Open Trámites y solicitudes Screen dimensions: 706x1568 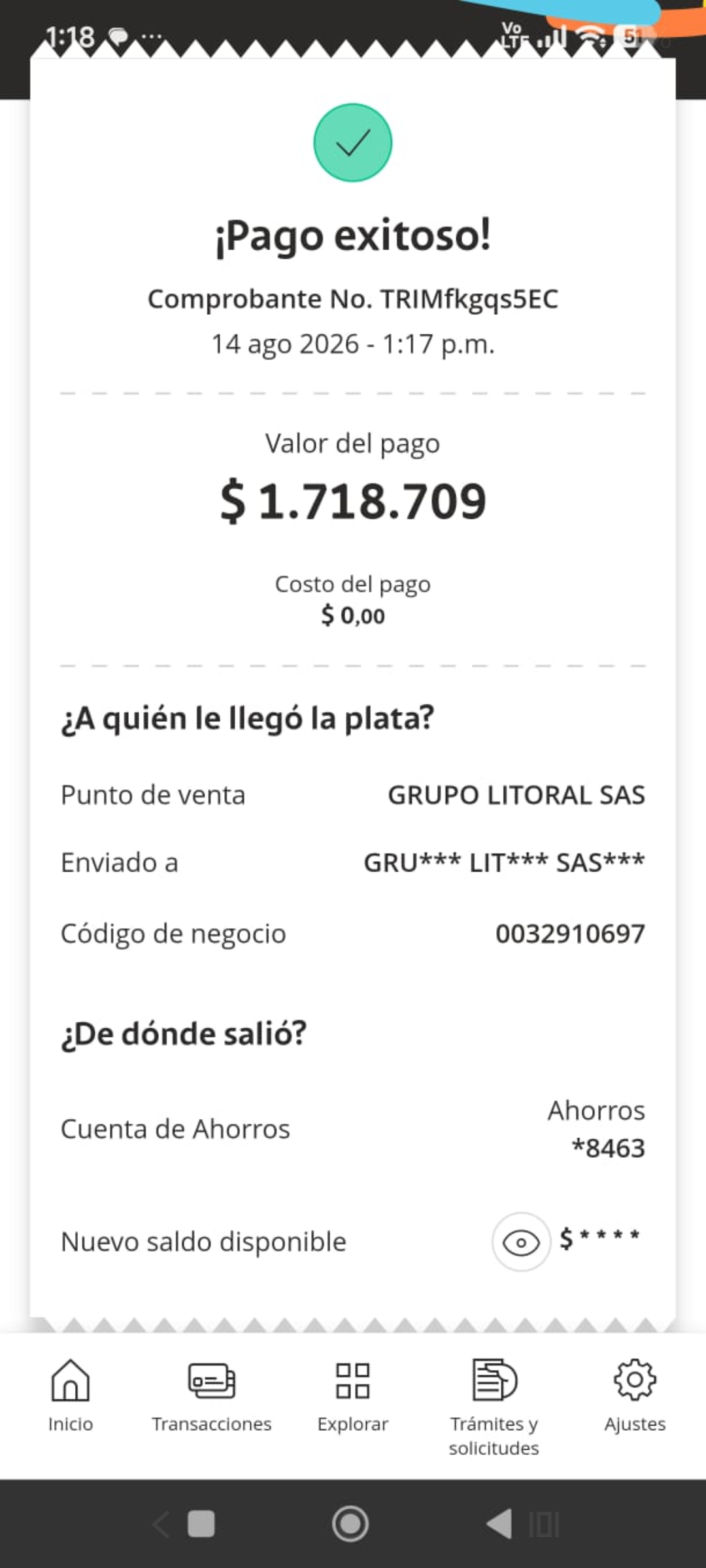pos(494,1406)
